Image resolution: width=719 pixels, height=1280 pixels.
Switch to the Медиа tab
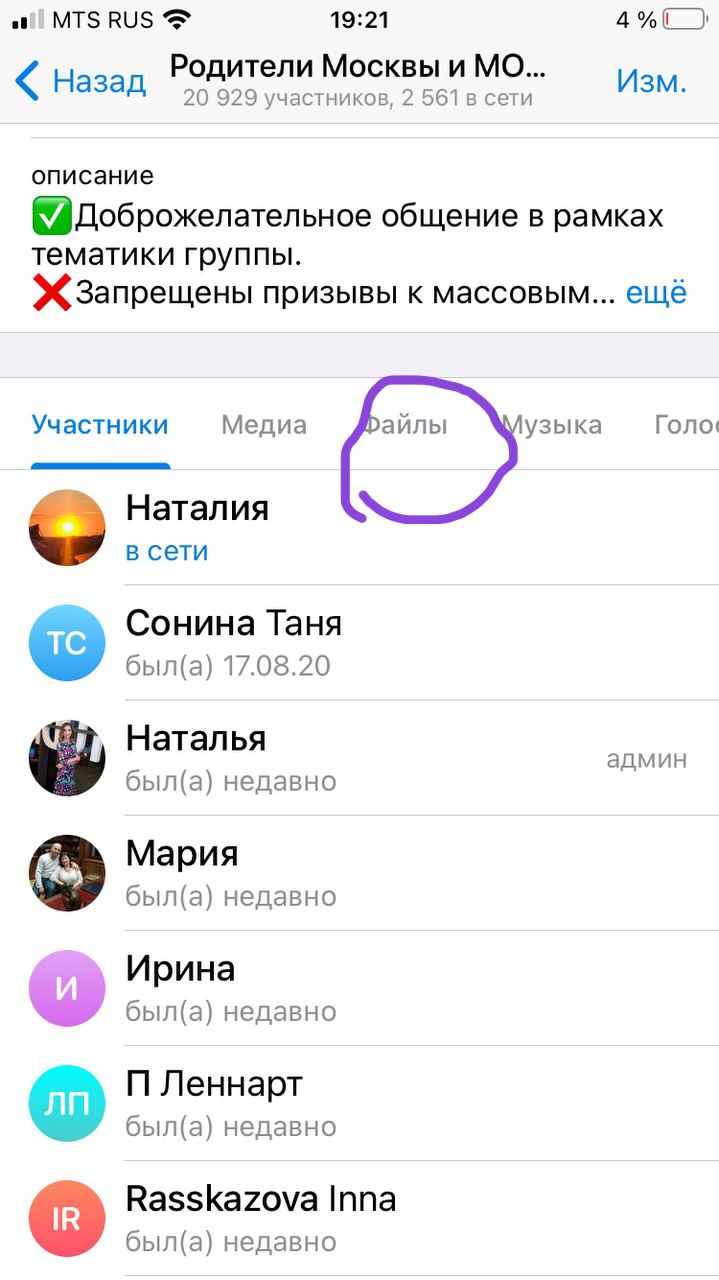[x=264, y=425]
